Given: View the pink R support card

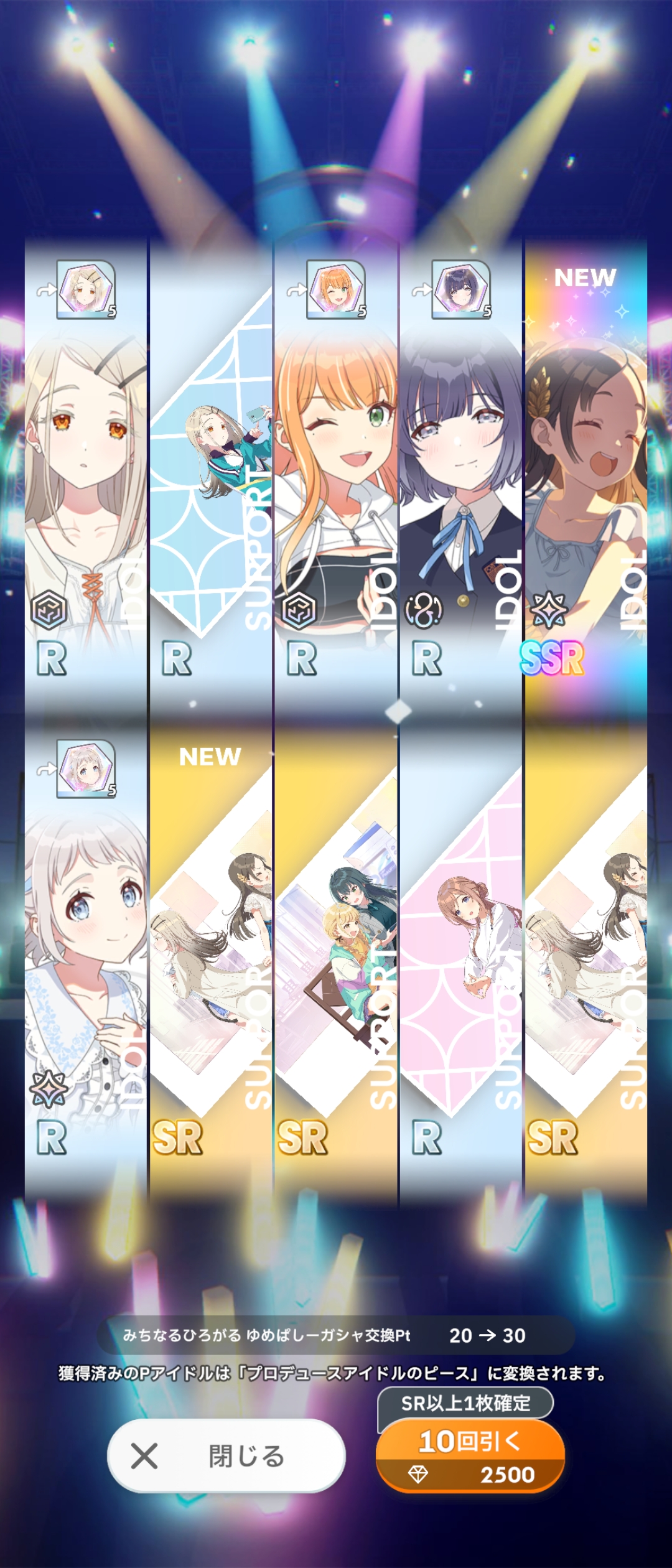Looking at the screenshot, I should pyautogui.click(x=460, y=952).
